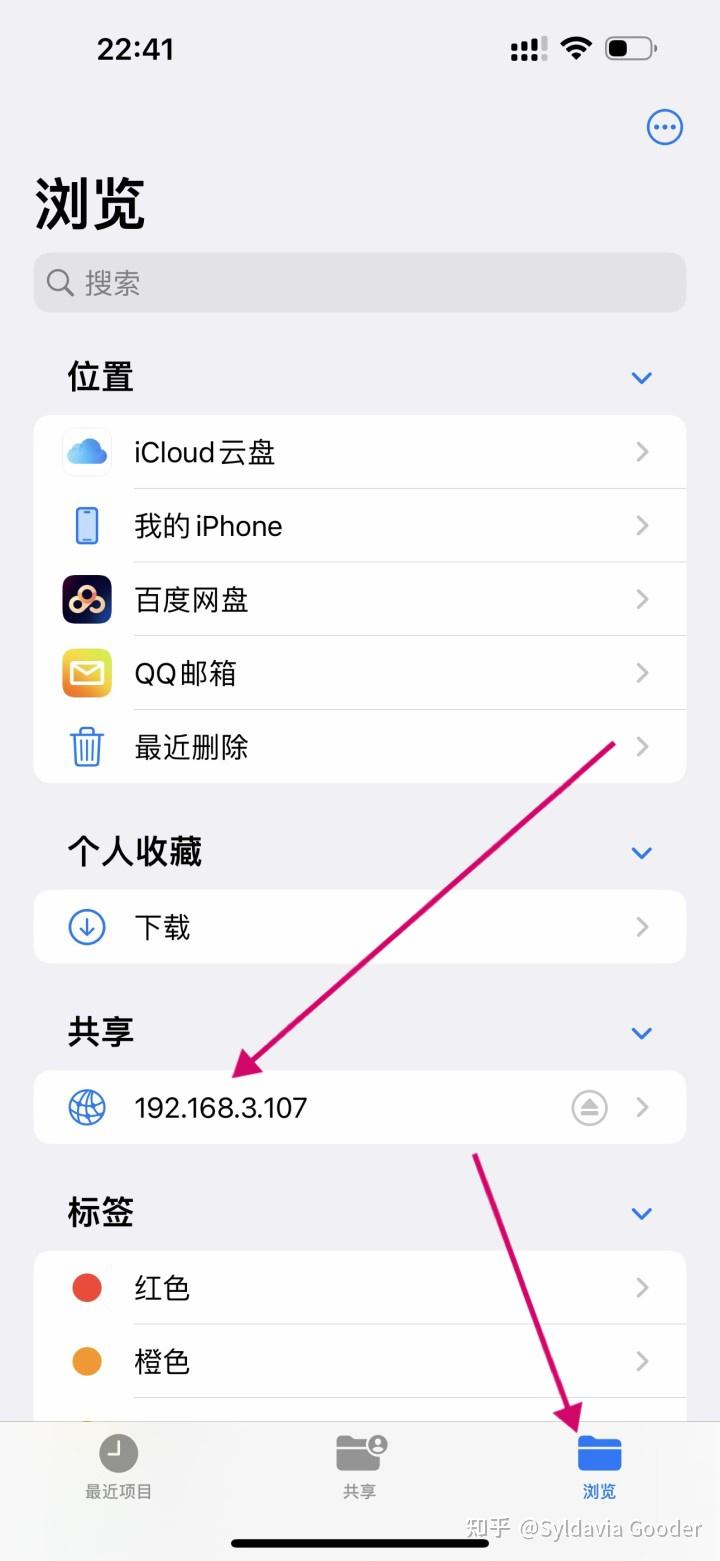Open 最近删除 folder
The height and width of the screenshot is (1561, 720).
tap(360, 747)
